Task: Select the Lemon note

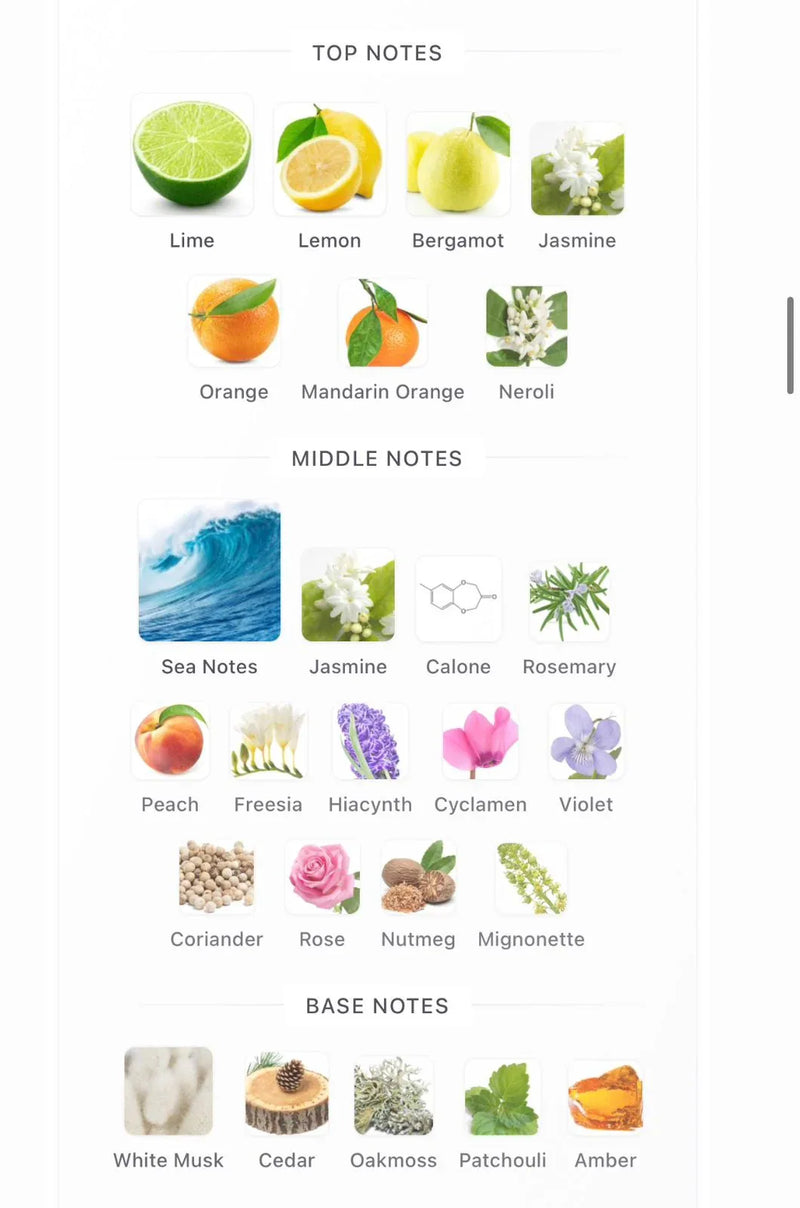Action: pyautogui.click(x=329, y=159)
